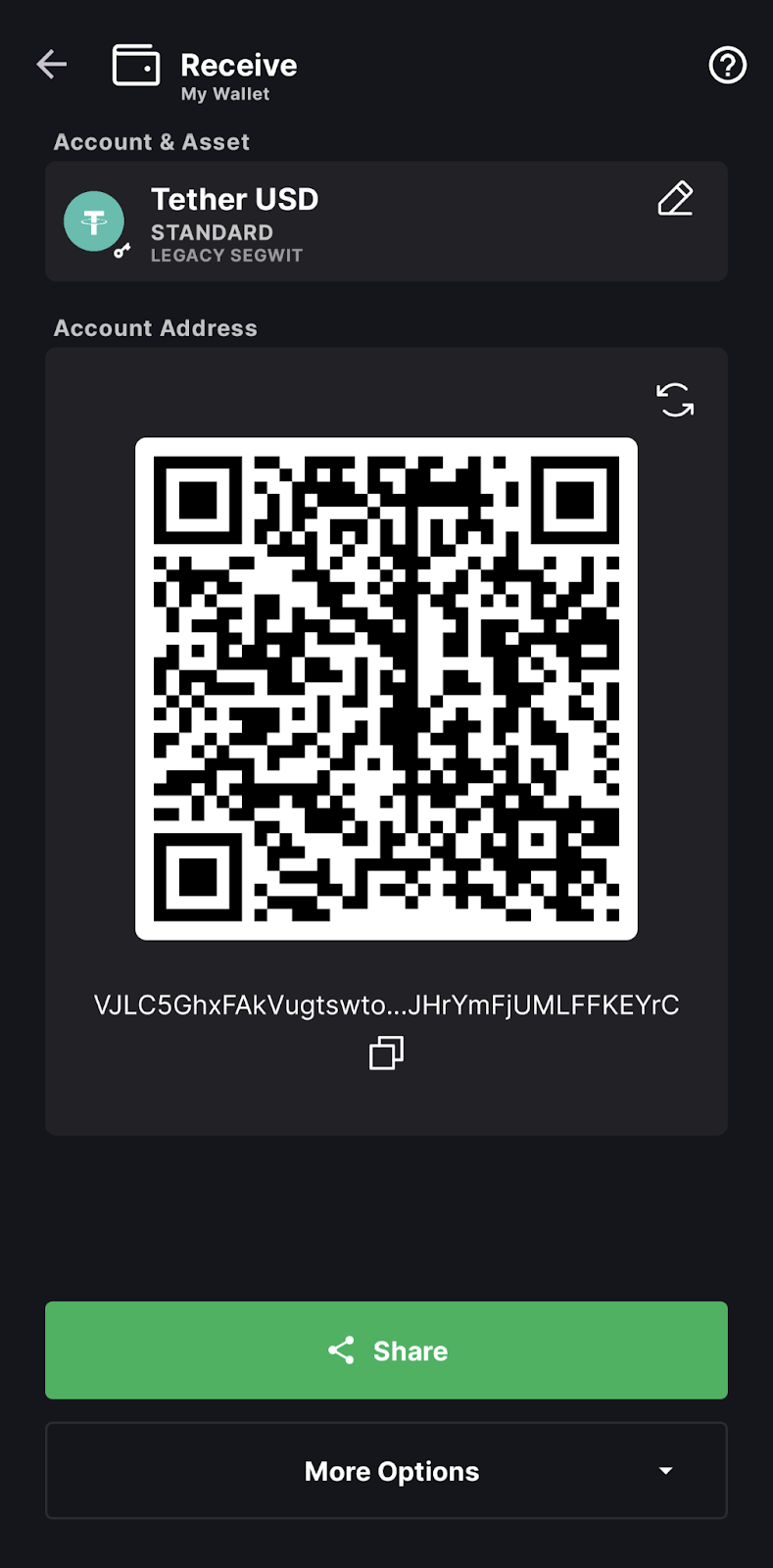The height and width of the screenshot is (1568, 773).
Task: Generate a new address with the refresh icon
Action: 675,400
